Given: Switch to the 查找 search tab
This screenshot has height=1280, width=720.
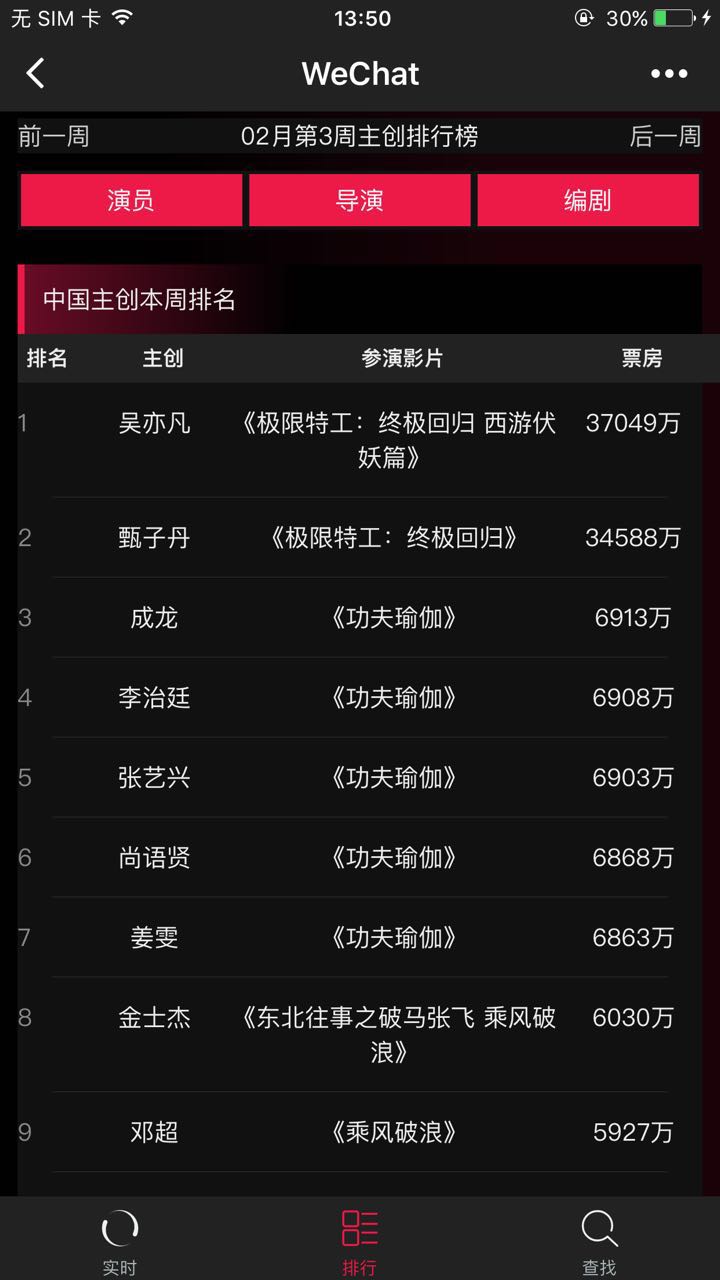Looking at the screenshot, I should click(599, 1240).
